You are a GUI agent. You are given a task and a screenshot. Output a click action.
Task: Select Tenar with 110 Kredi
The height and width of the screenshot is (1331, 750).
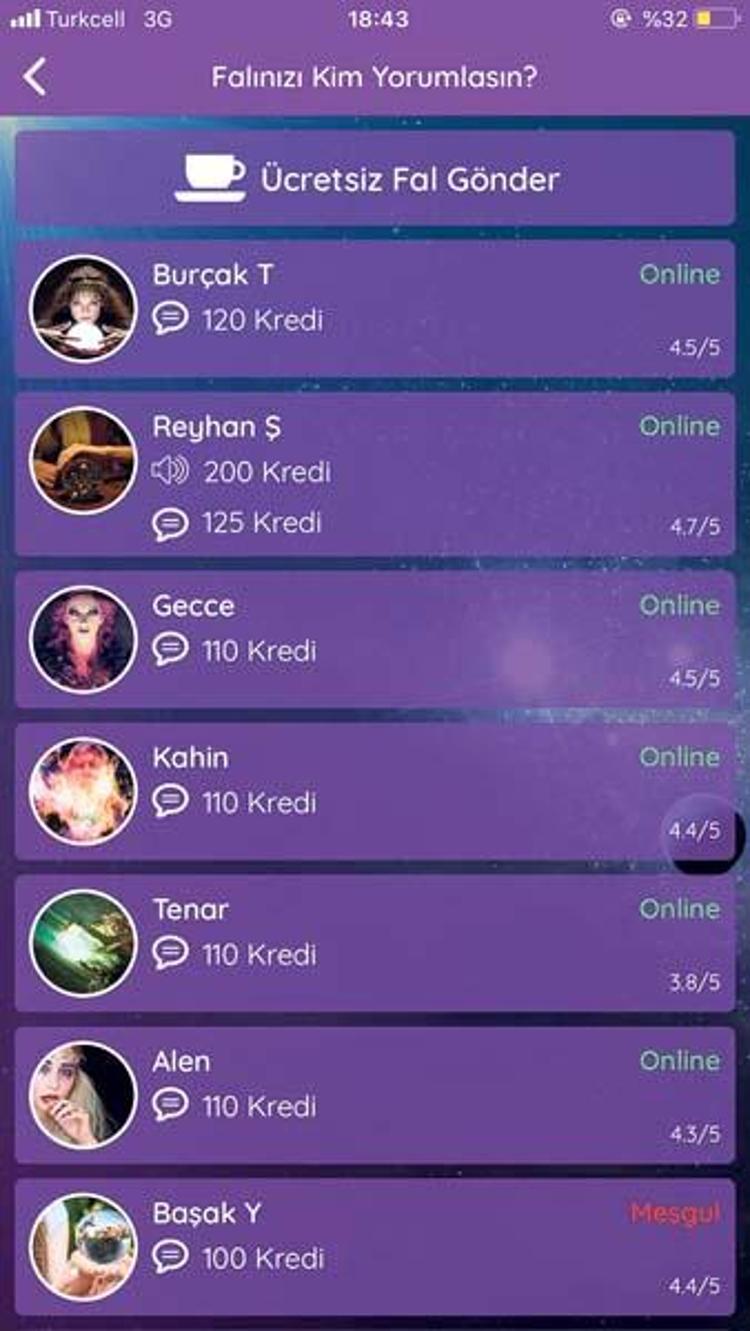pyautogui.click(x=375, y=943)
